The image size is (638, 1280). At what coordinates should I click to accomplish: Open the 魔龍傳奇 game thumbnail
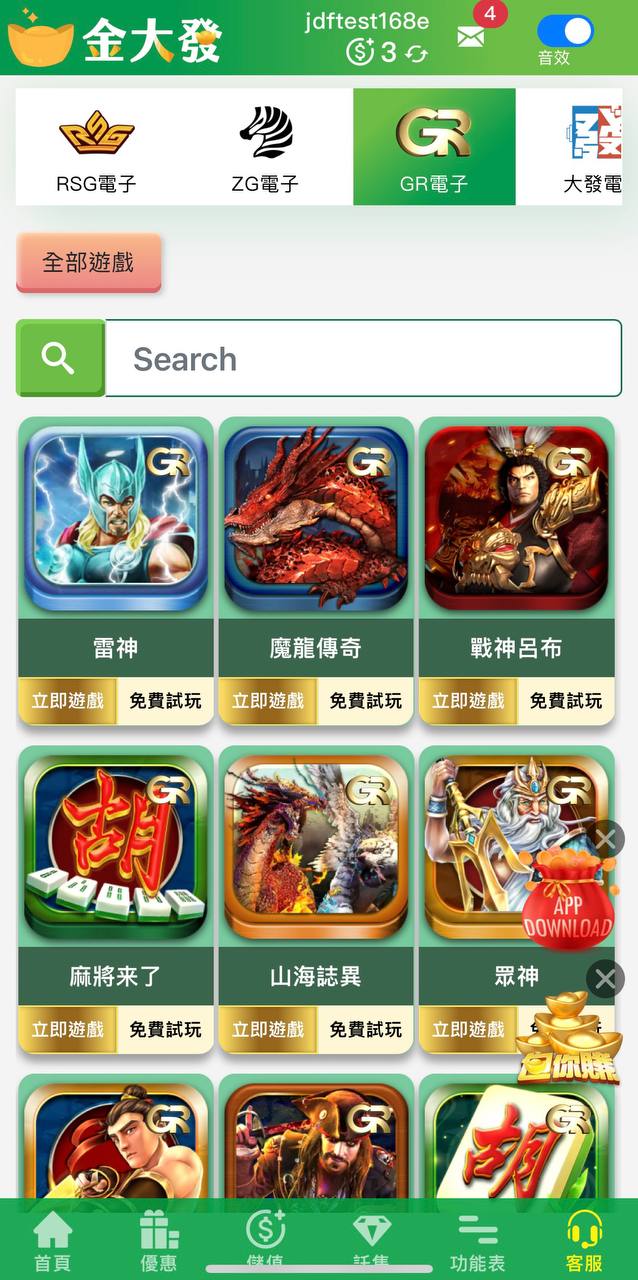click(316, 520)
